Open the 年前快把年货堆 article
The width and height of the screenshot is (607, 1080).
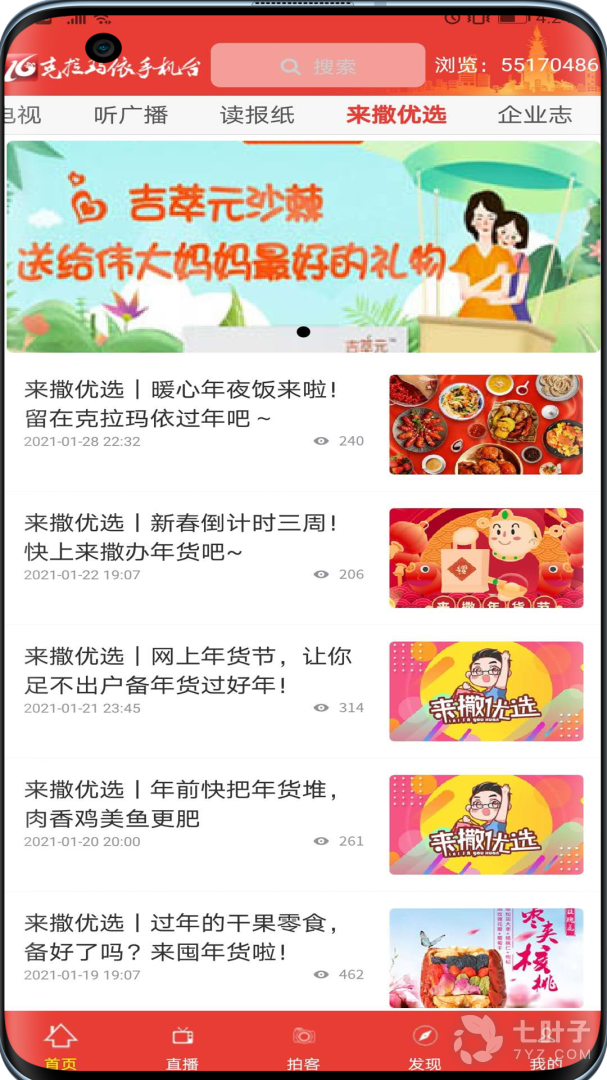pyautogui.click(x=181, y=804)
